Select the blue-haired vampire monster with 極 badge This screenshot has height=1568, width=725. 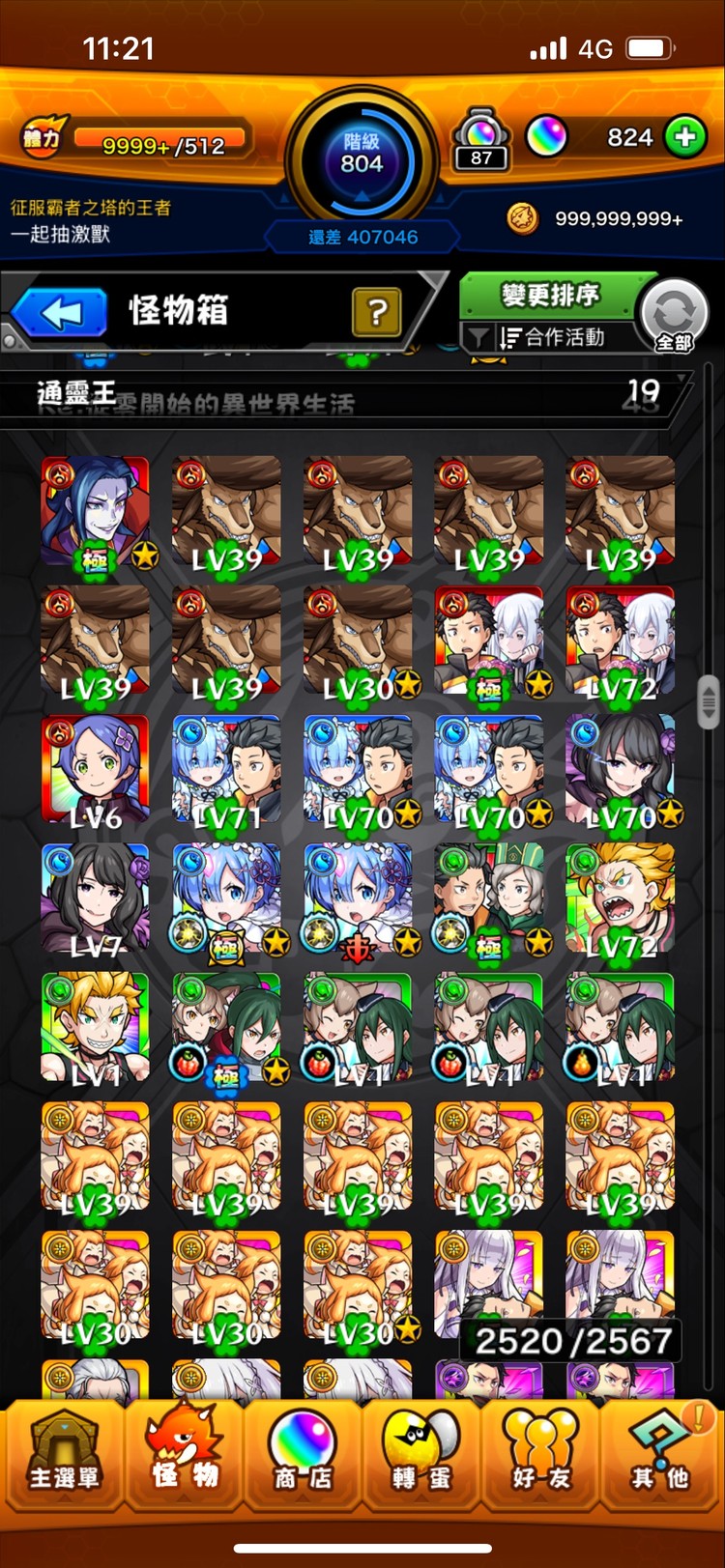(x=95, y=511)
